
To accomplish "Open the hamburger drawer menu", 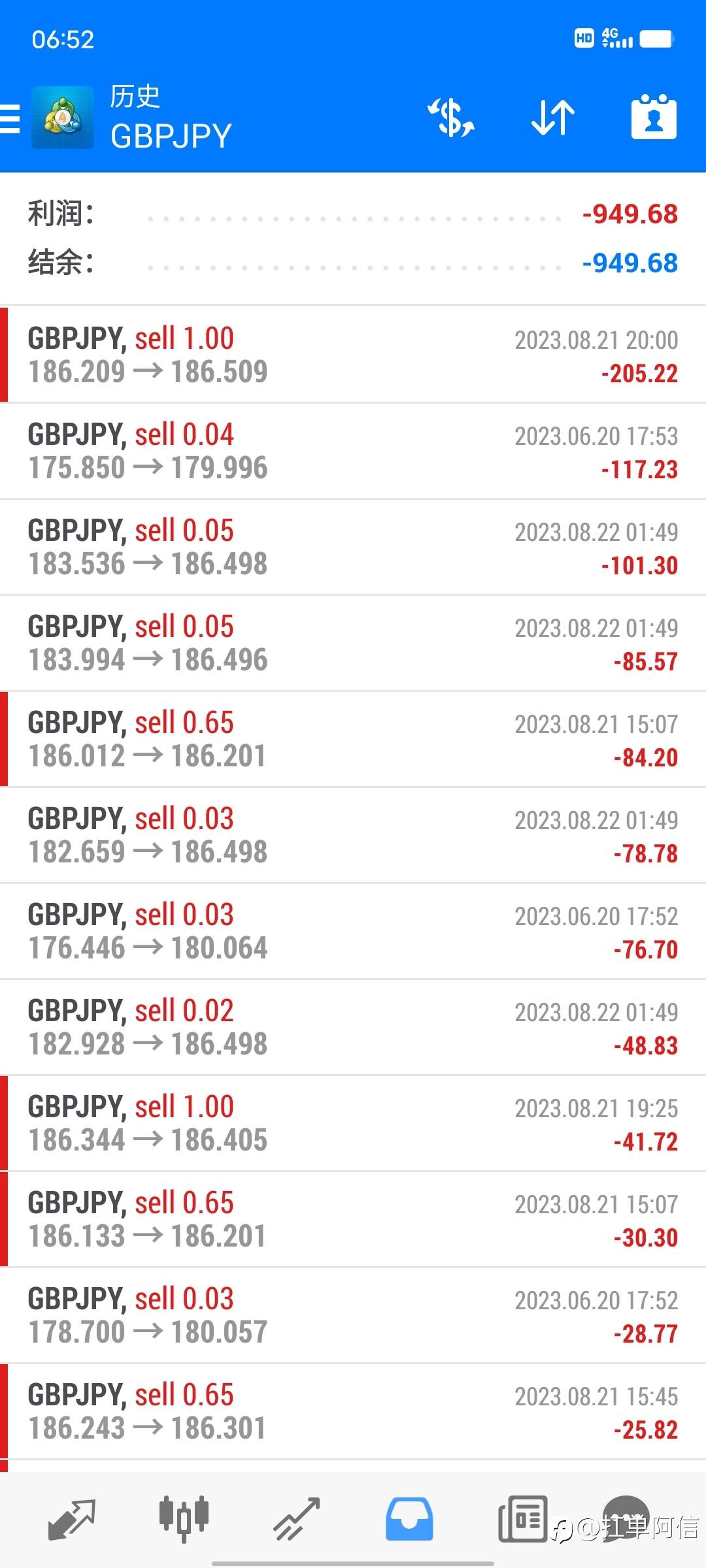I will click(x=10, y=119).
